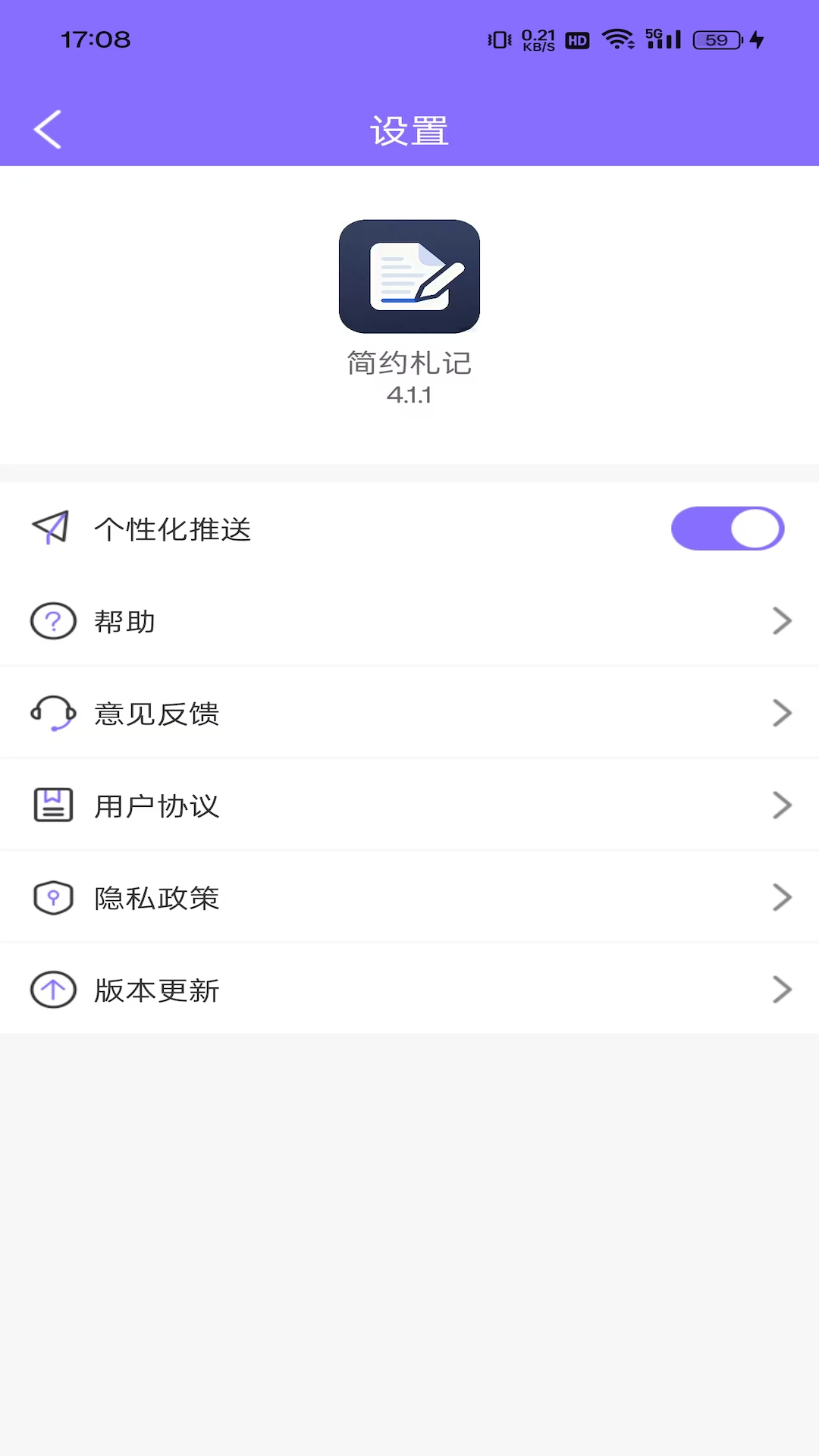
Task: Toggle personalized push notifications off
Action: click(727, 528)
